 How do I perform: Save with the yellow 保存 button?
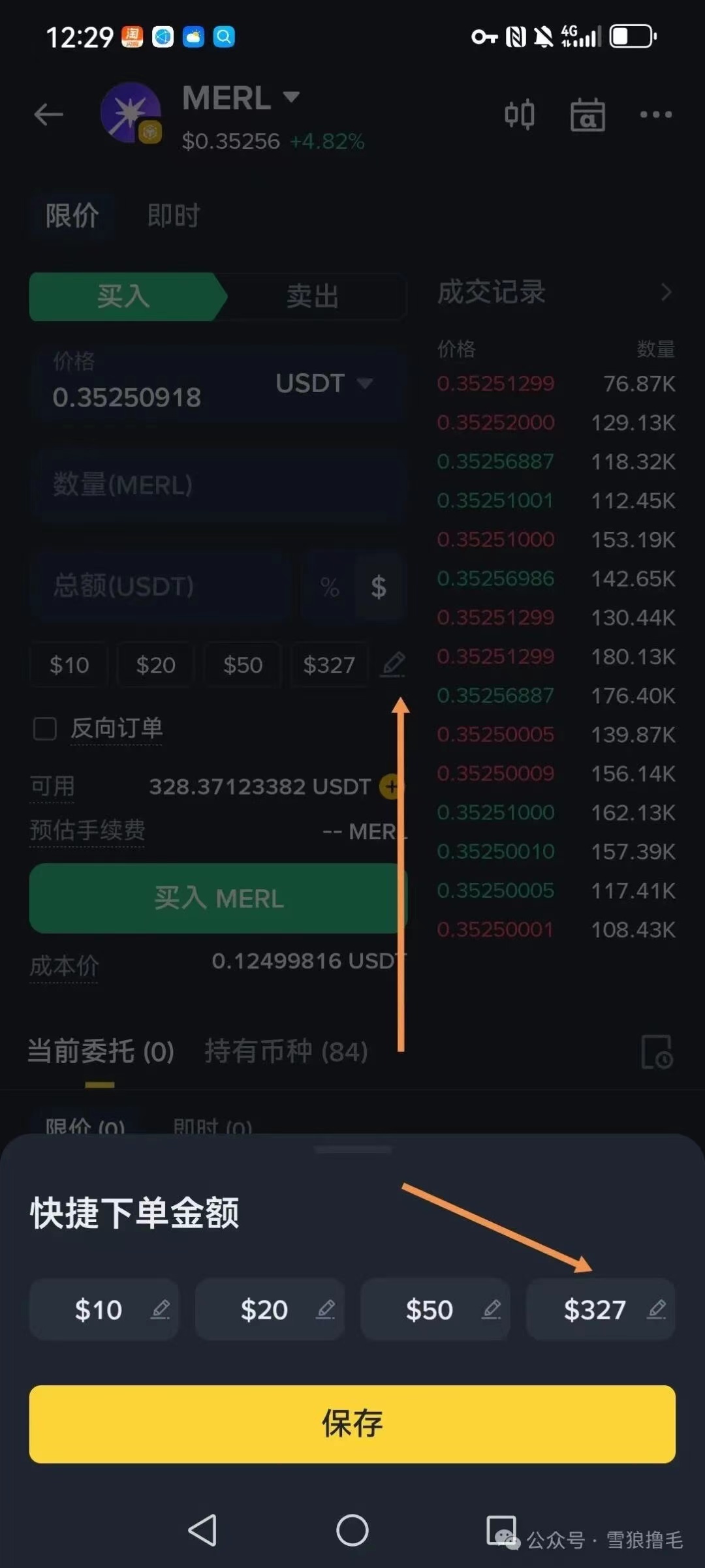pyautogui.click(x=352, y=1424)
